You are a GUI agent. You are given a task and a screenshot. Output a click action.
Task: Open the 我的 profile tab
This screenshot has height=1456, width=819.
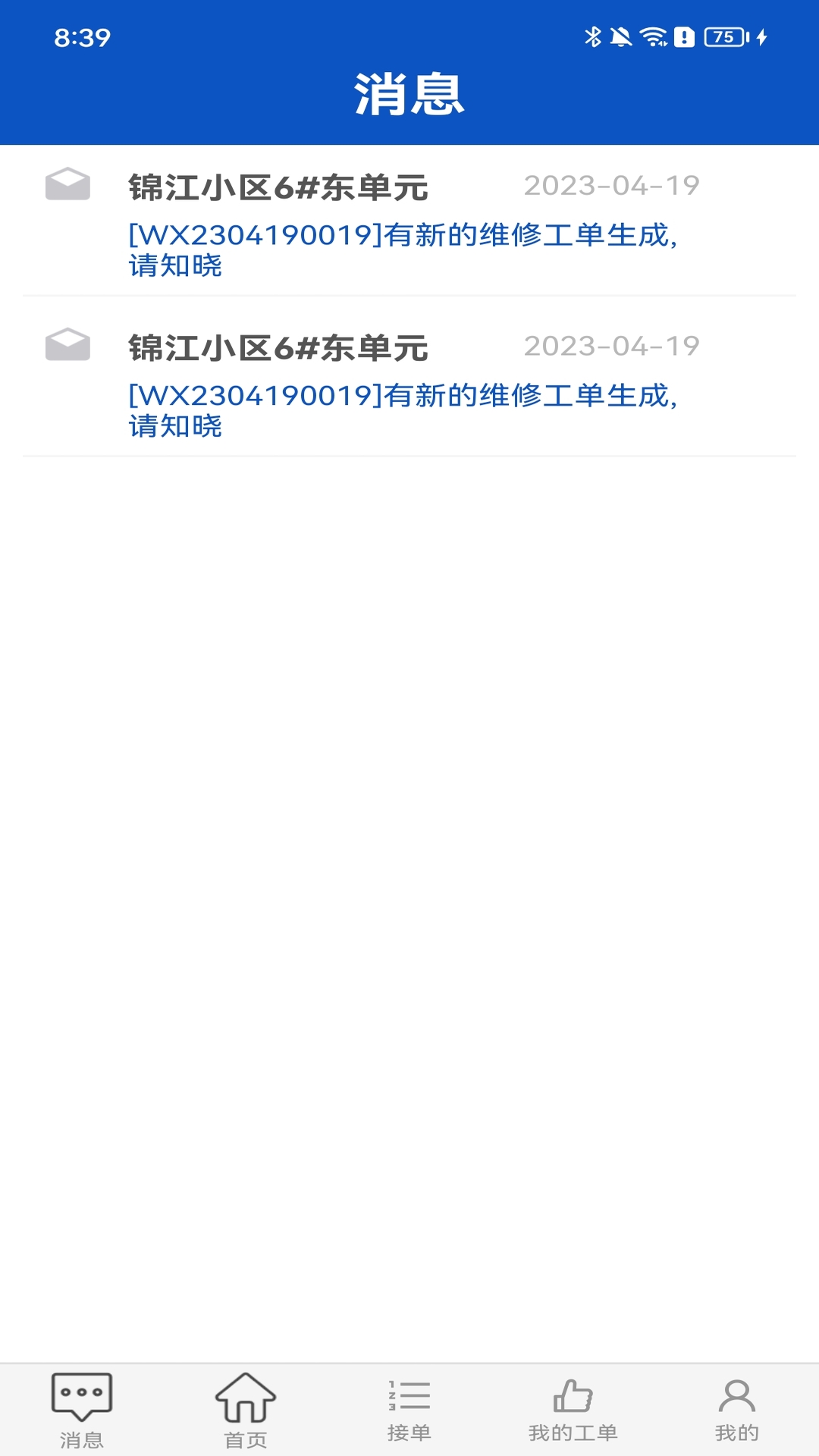(737, 1410)
